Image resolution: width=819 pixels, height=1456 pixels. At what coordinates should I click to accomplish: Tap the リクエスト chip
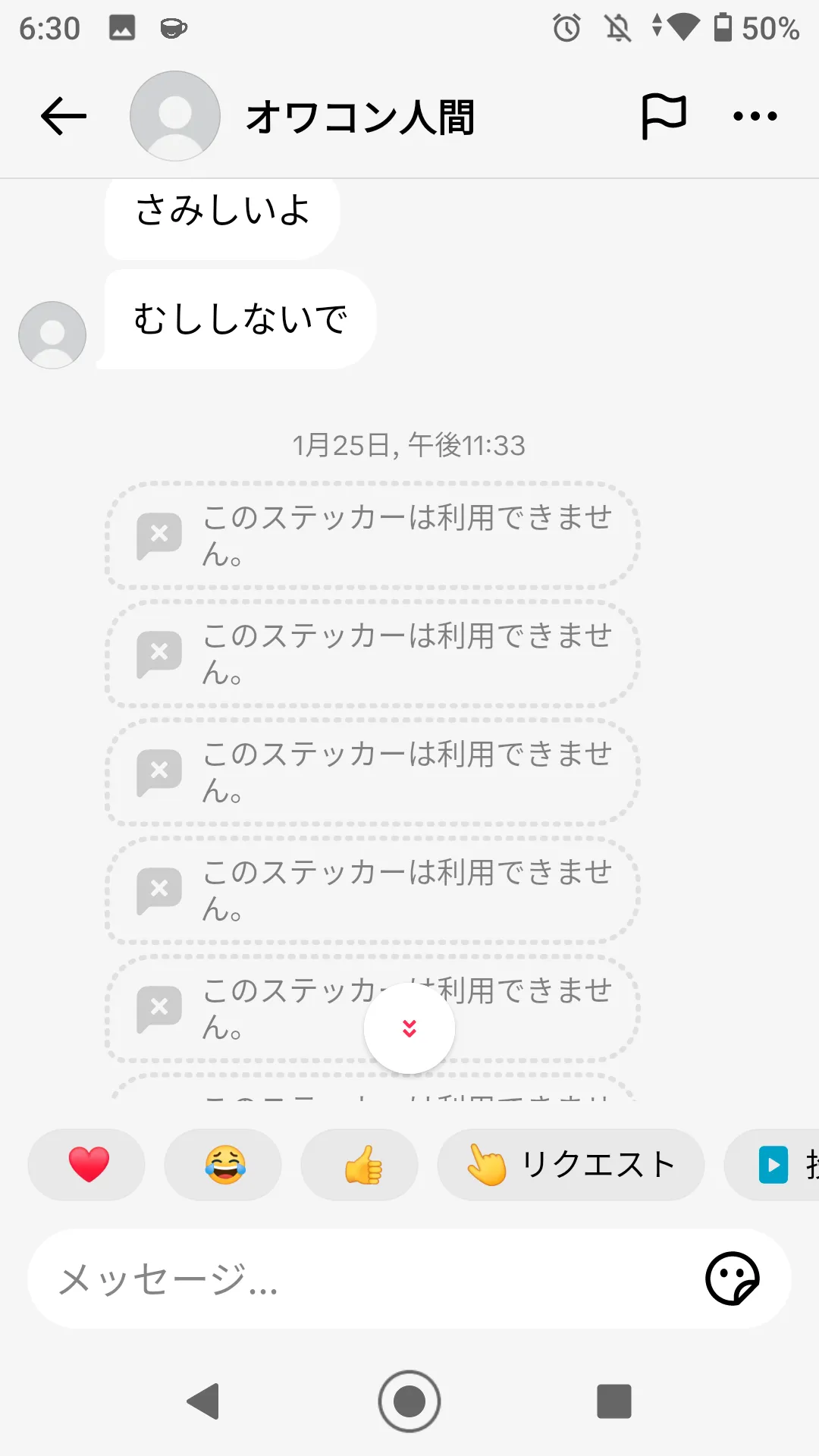click(x=571, y=1165)
